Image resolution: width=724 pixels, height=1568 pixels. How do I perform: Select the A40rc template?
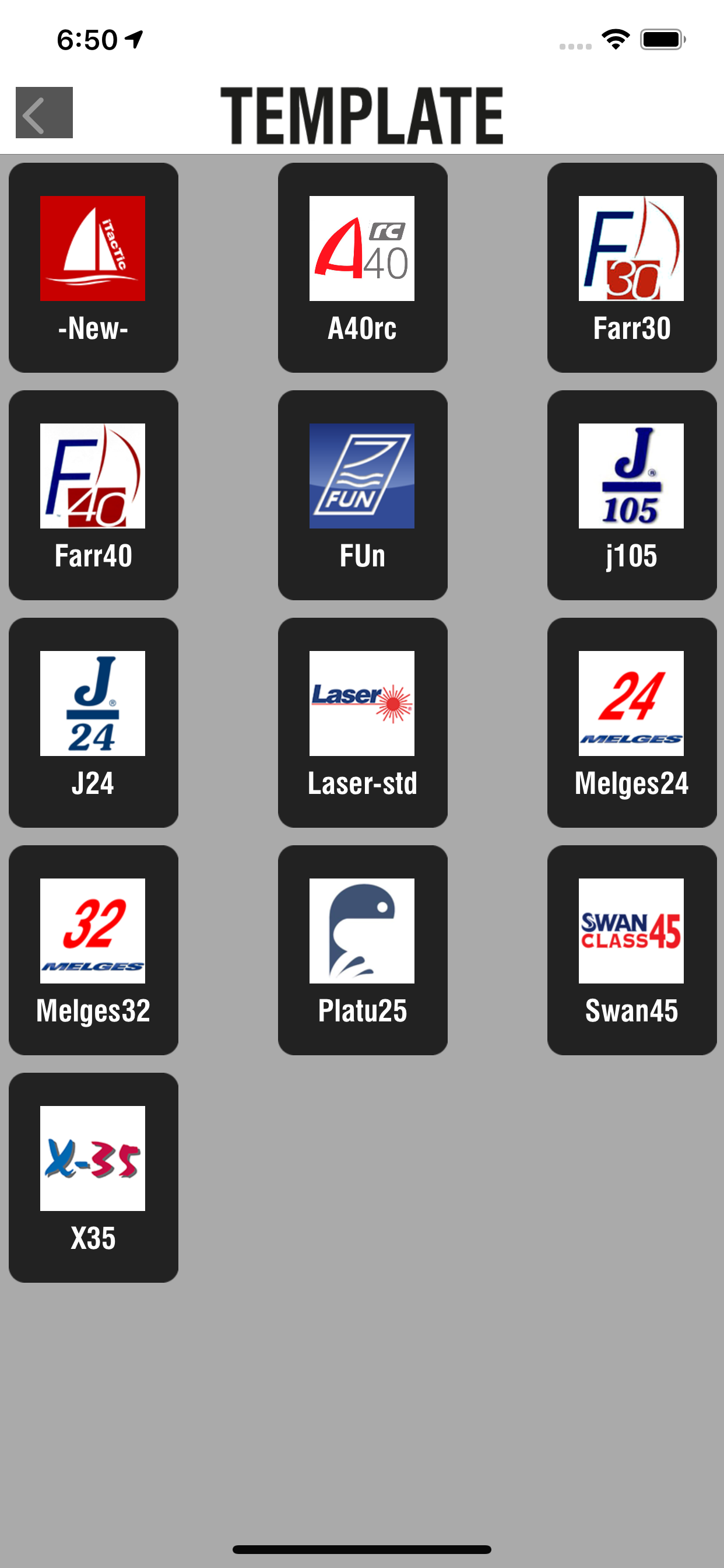coord(362,267)
